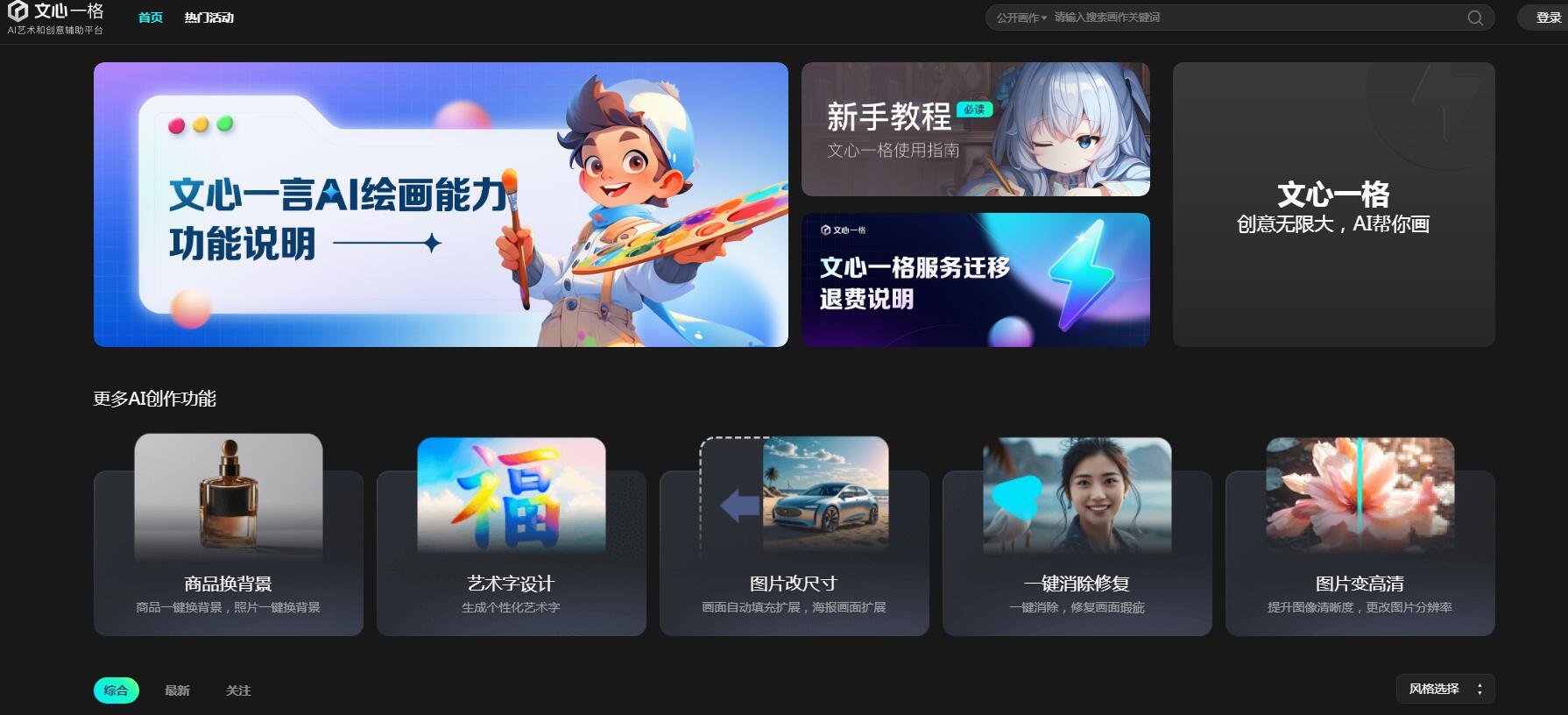Tap the 登录 login button
Viewport: 1568px width, 715px height.
[1548, 18]
